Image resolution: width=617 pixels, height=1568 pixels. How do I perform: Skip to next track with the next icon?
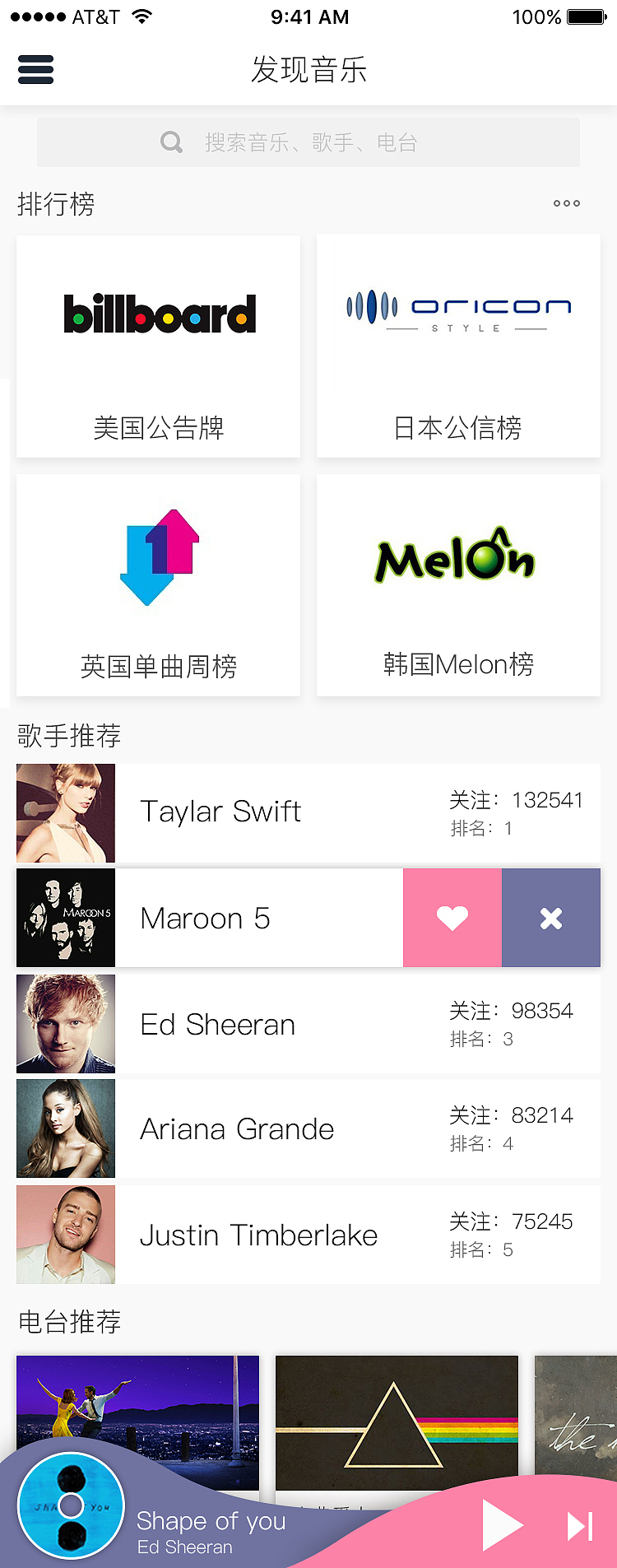pyautogui.click(x=579, y=1524)
